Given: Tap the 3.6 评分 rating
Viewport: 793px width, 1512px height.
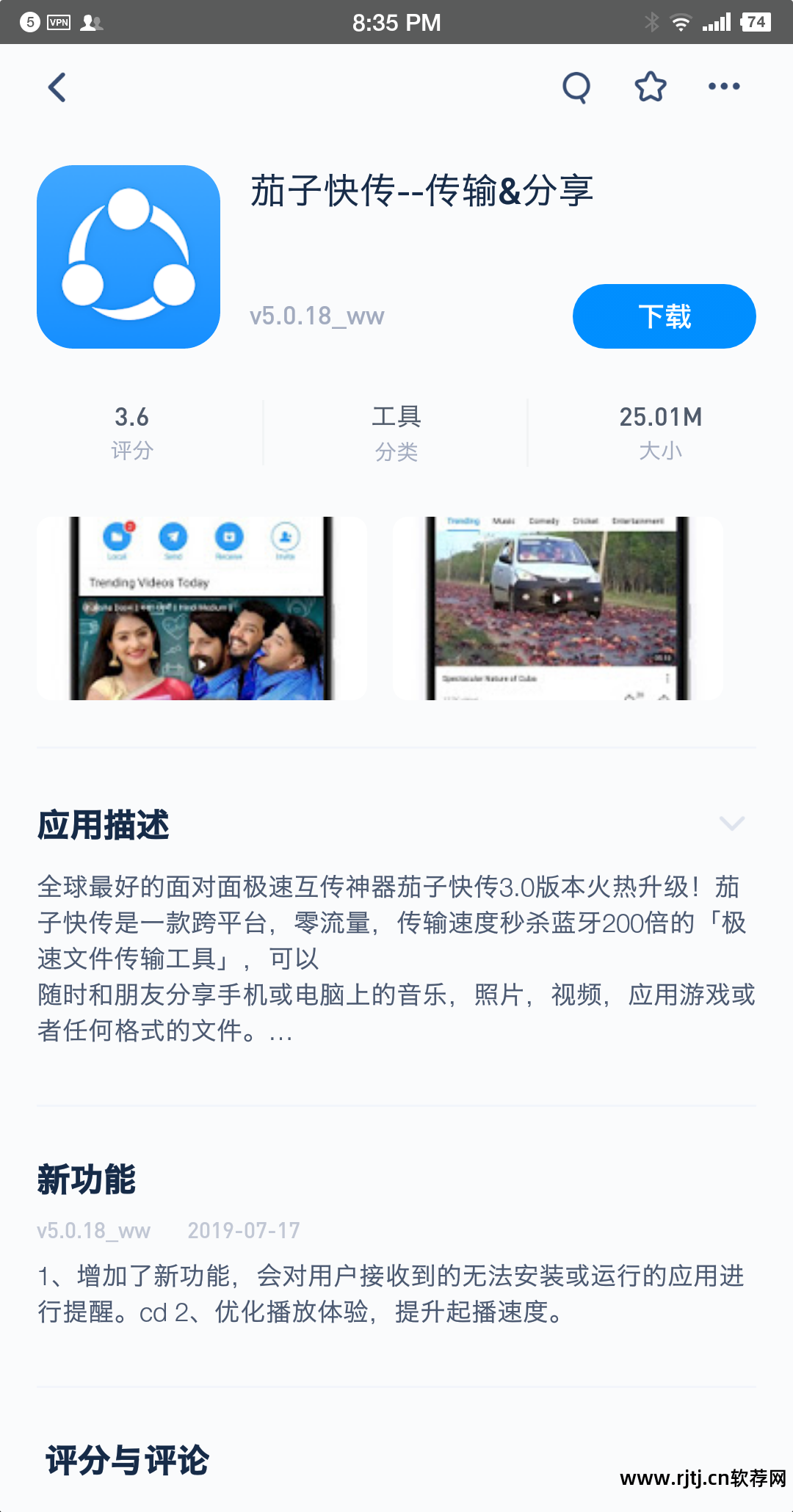Looking at the screenshot, I should 131,432.
